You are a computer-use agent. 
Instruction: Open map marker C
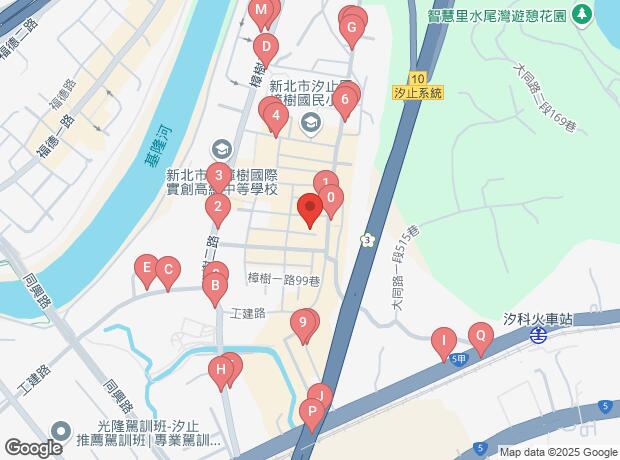click(x=168, y=270)
